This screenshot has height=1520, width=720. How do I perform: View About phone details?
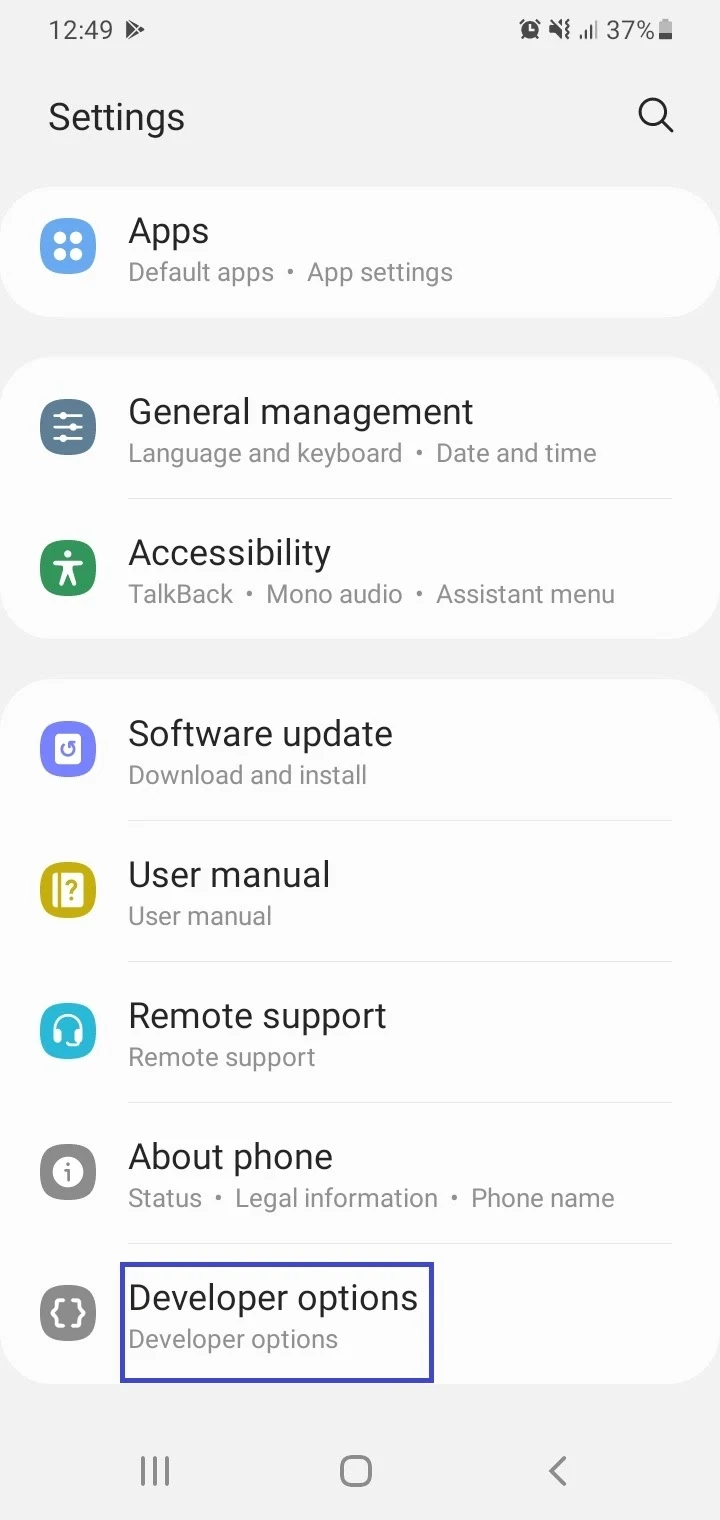tap(360, 1175)
